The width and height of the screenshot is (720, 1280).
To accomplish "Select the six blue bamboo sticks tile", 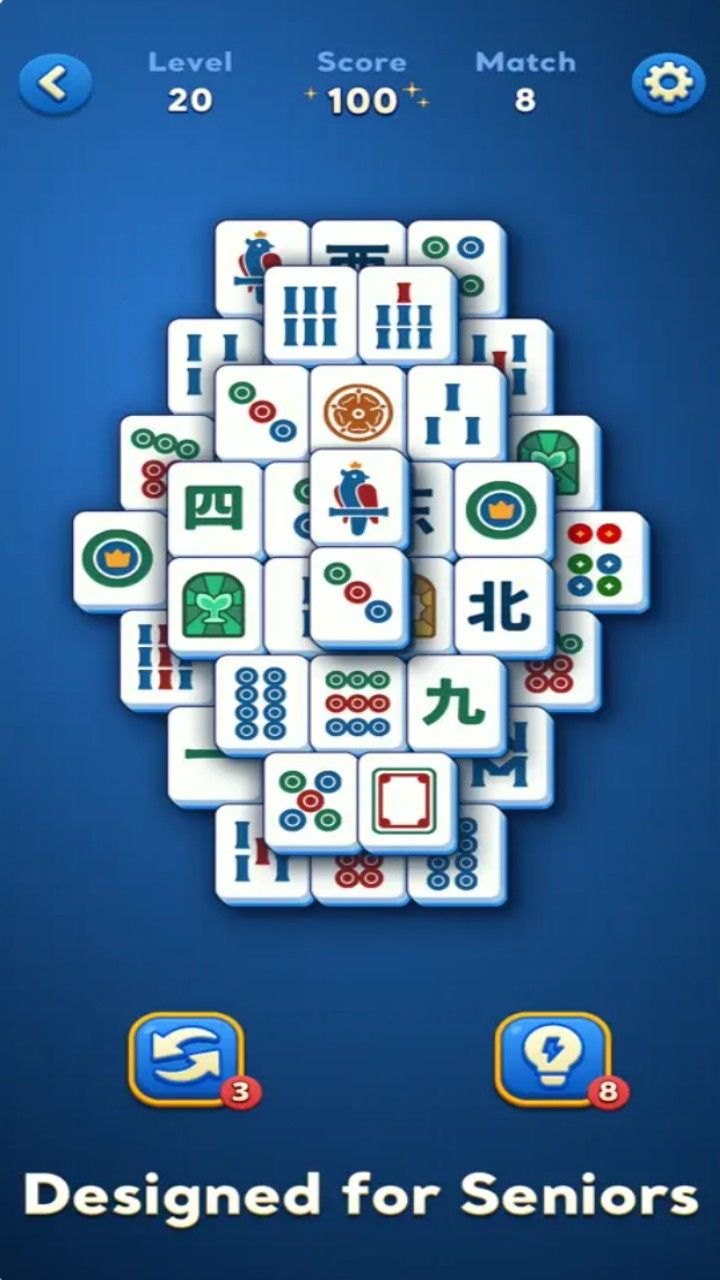I will pyautogui.click(x=310, y=314).
